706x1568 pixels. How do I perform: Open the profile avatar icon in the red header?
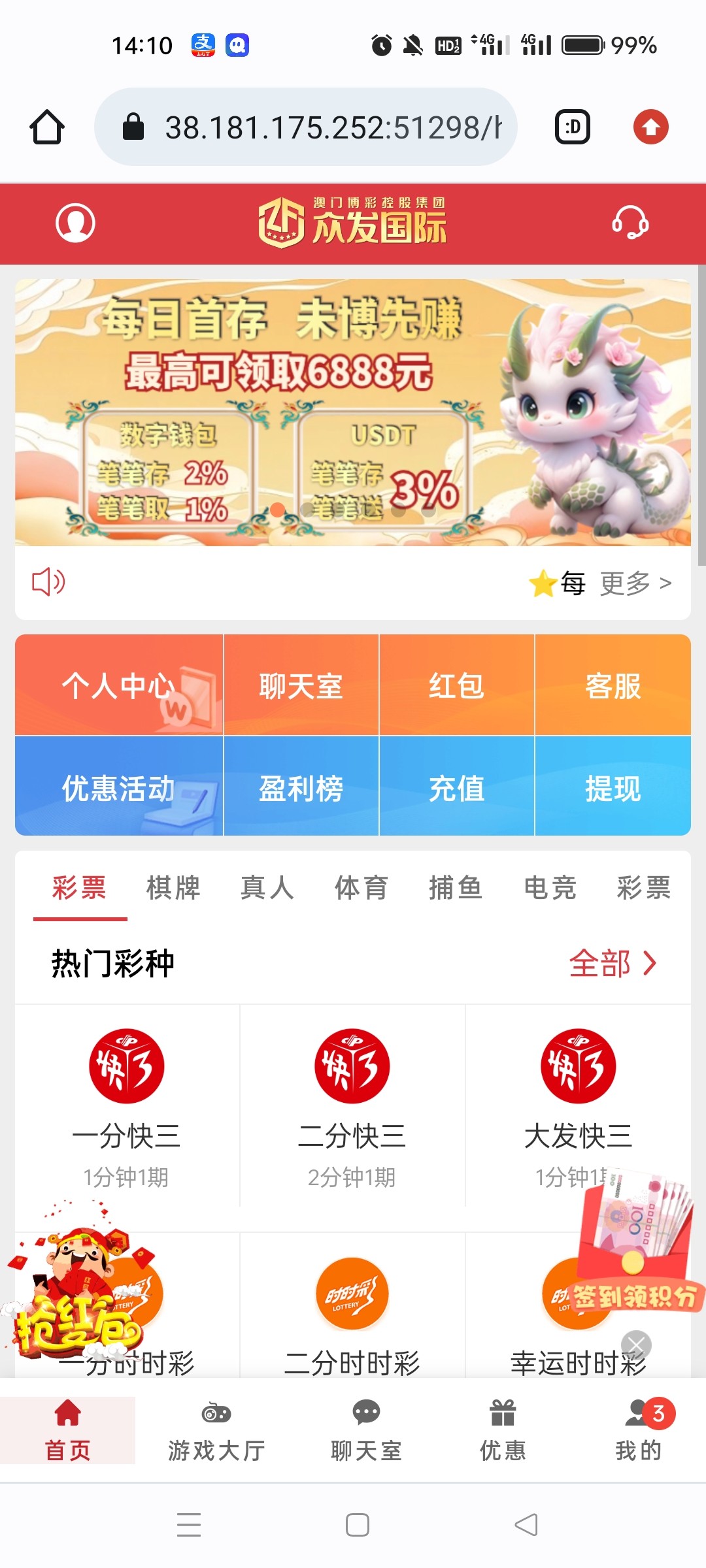(x=74, y=223)
